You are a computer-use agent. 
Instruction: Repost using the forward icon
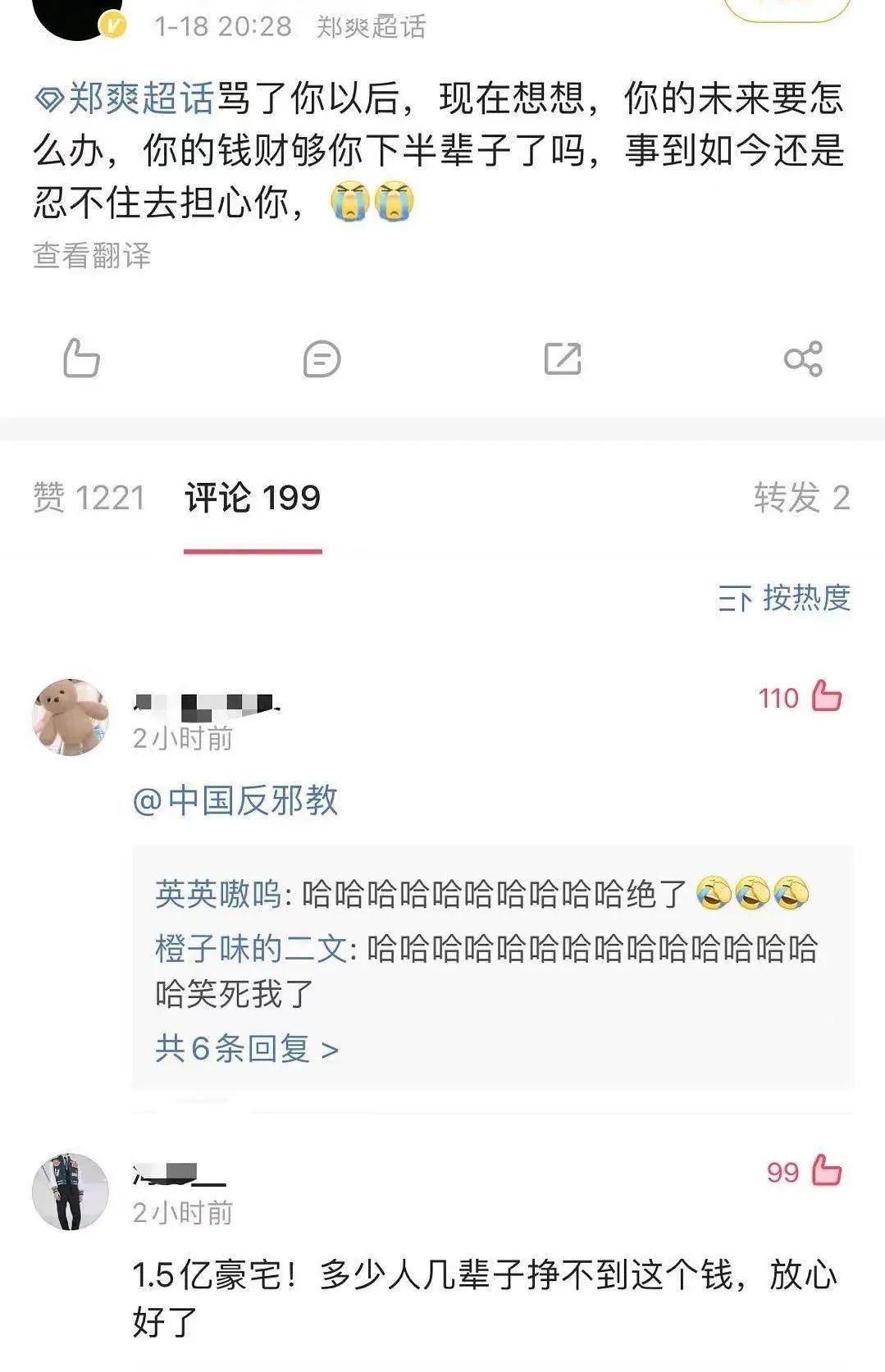[x=563, y=358]
